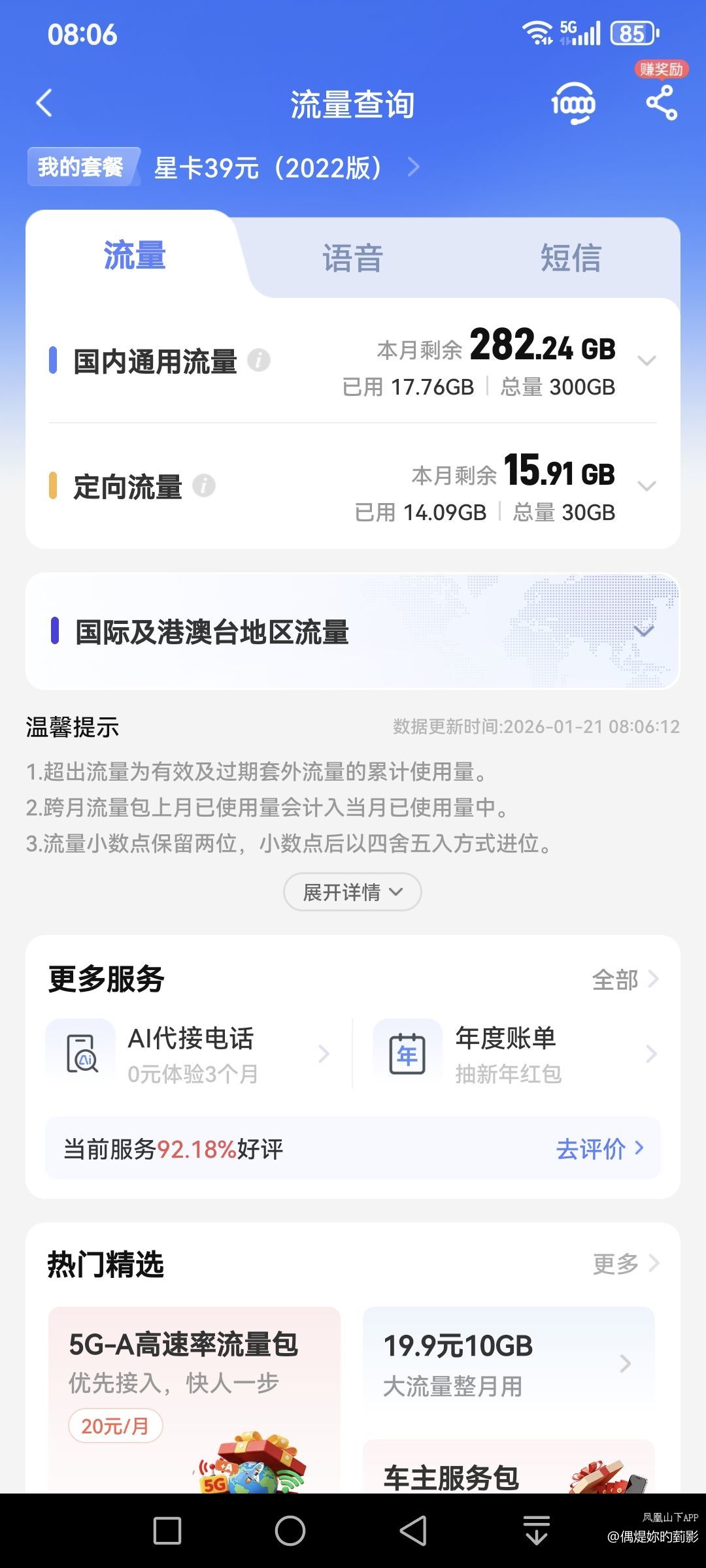Viewport: 706px width, 1568px height.
Task: Go back from 流量查询 page
Action: 44,103
